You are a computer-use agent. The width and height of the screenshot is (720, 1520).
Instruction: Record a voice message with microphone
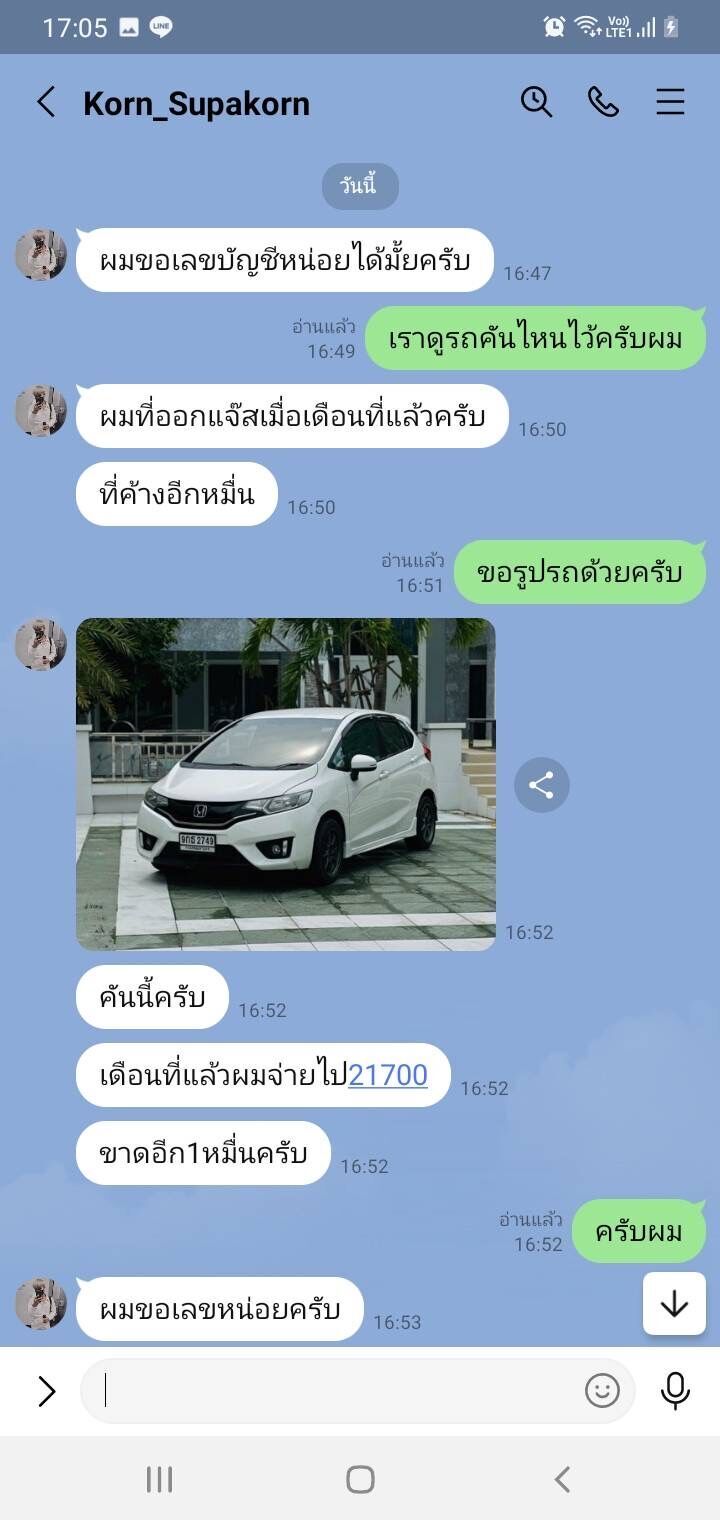coord(675,1391)
